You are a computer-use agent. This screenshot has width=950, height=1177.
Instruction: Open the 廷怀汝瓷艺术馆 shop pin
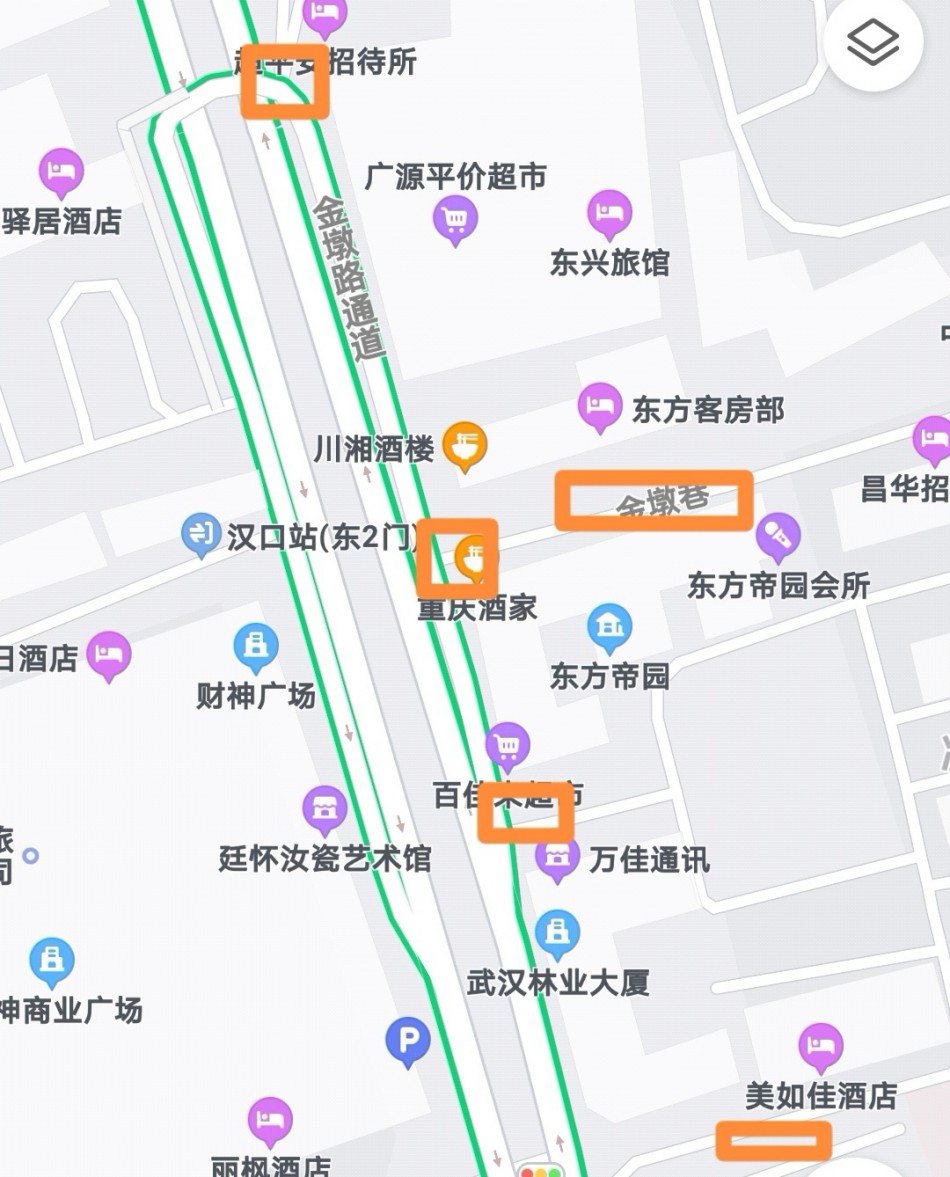[x=324, y=809]
